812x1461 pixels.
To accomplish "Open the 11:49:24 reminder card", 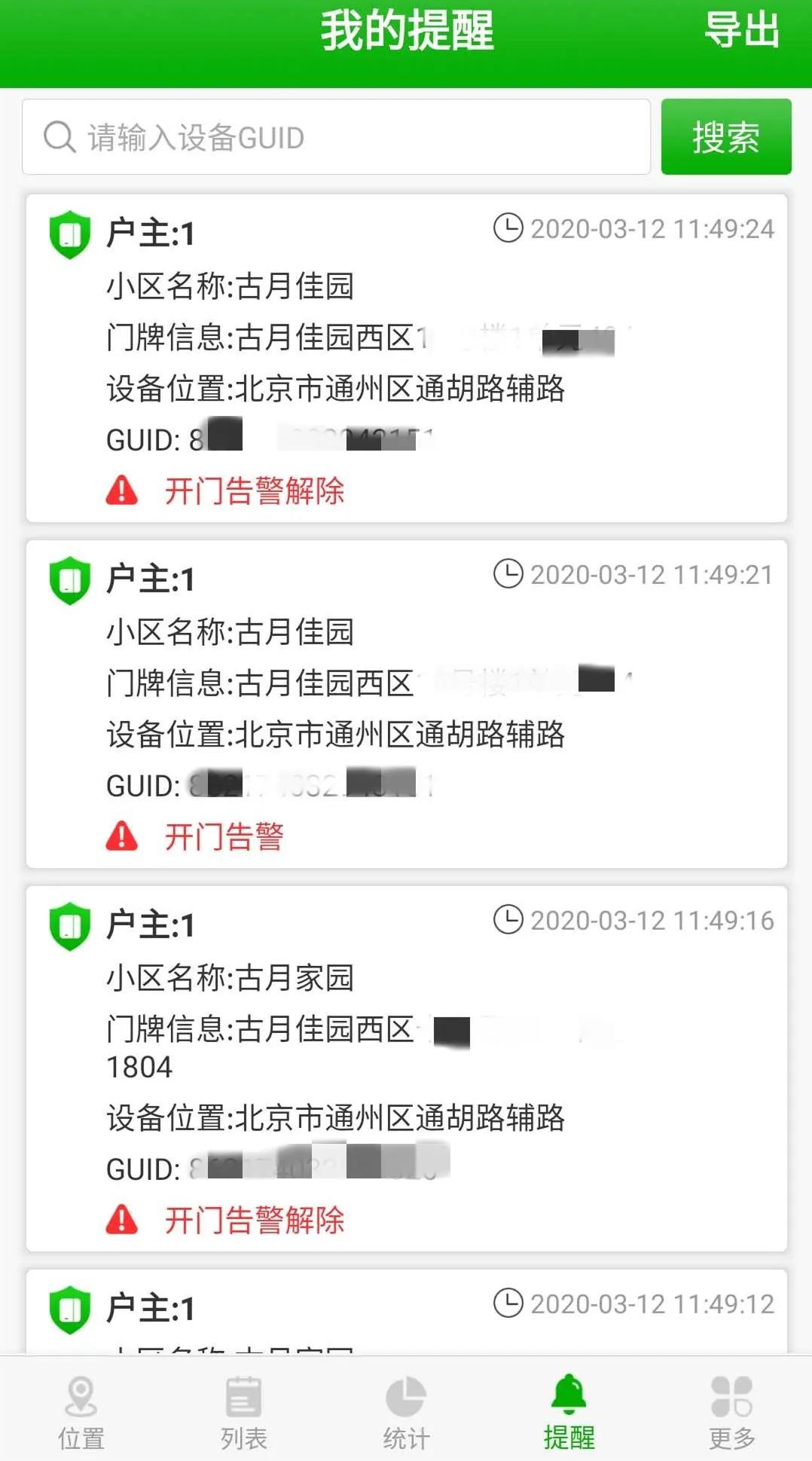I will pos(406,354).
